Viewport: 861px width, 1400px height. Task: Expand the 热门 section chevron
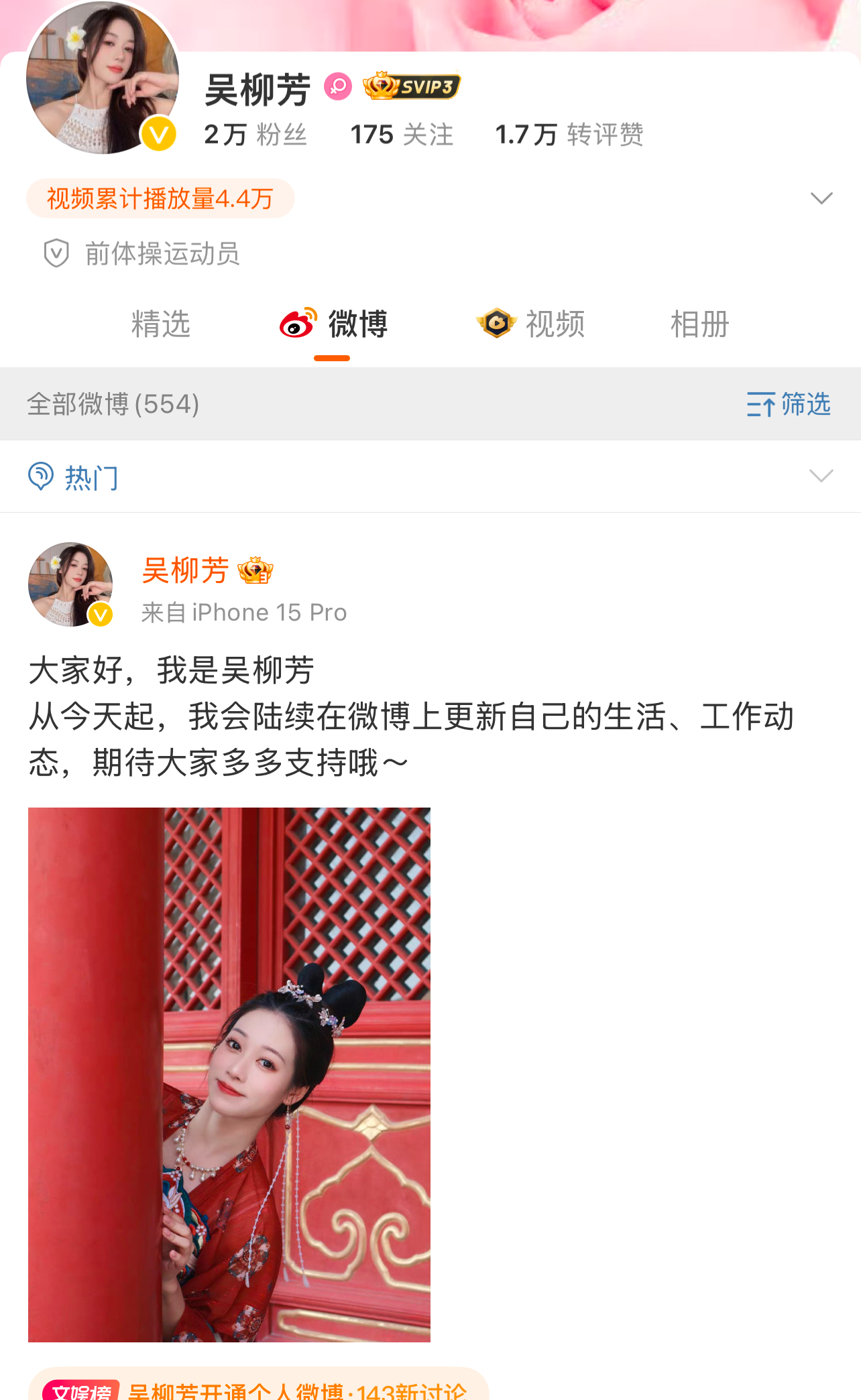coord(821,476)
